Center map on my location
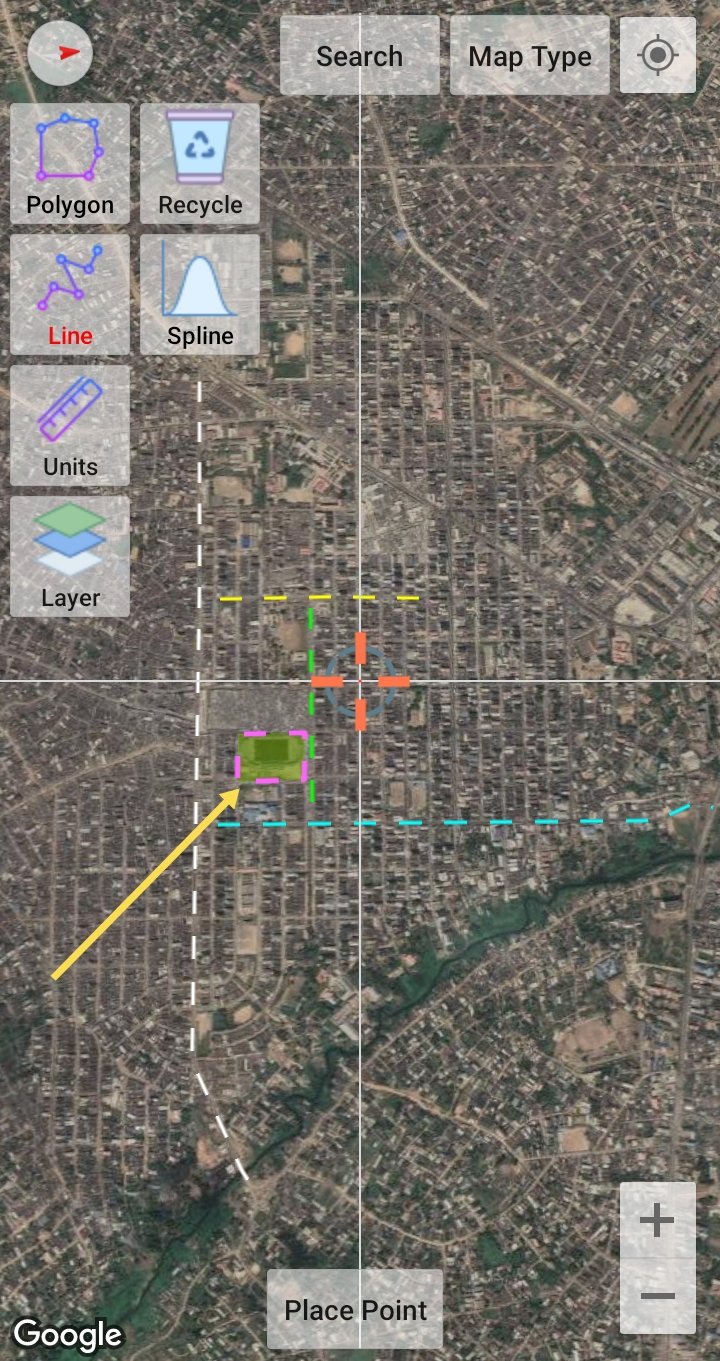 point(657,55)
